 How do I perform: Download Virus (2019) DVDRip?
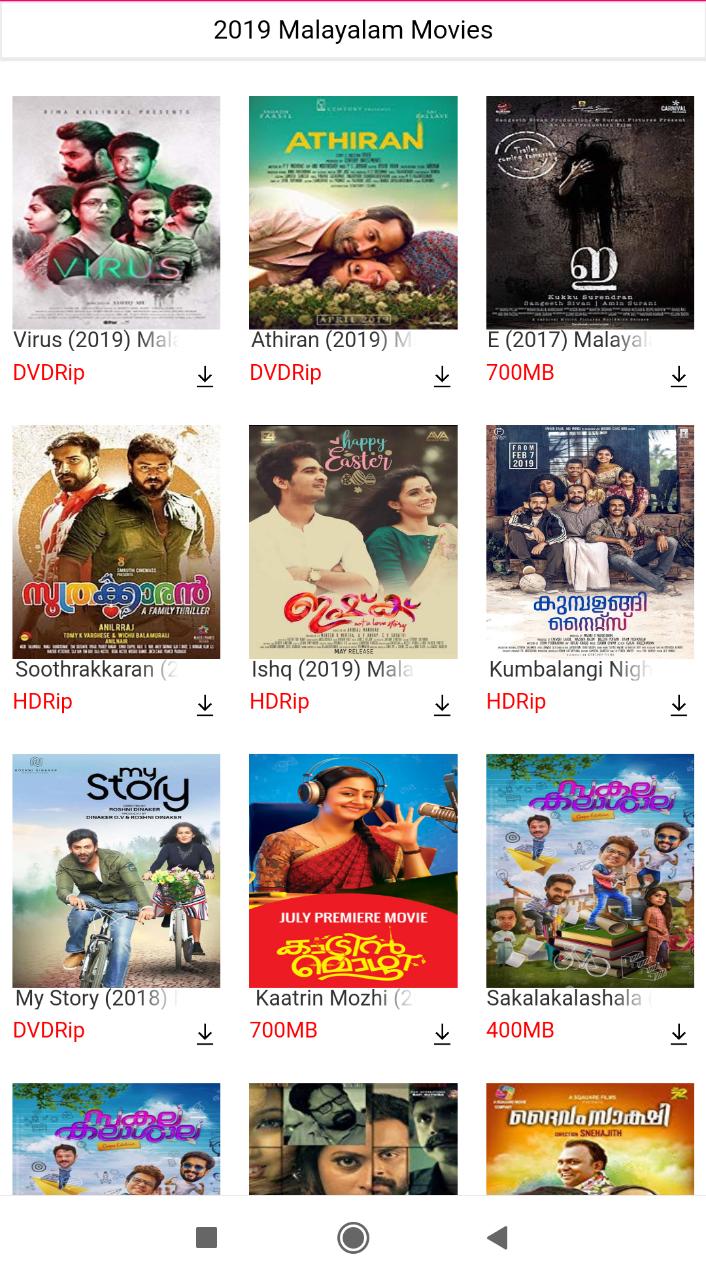[205, 376]
